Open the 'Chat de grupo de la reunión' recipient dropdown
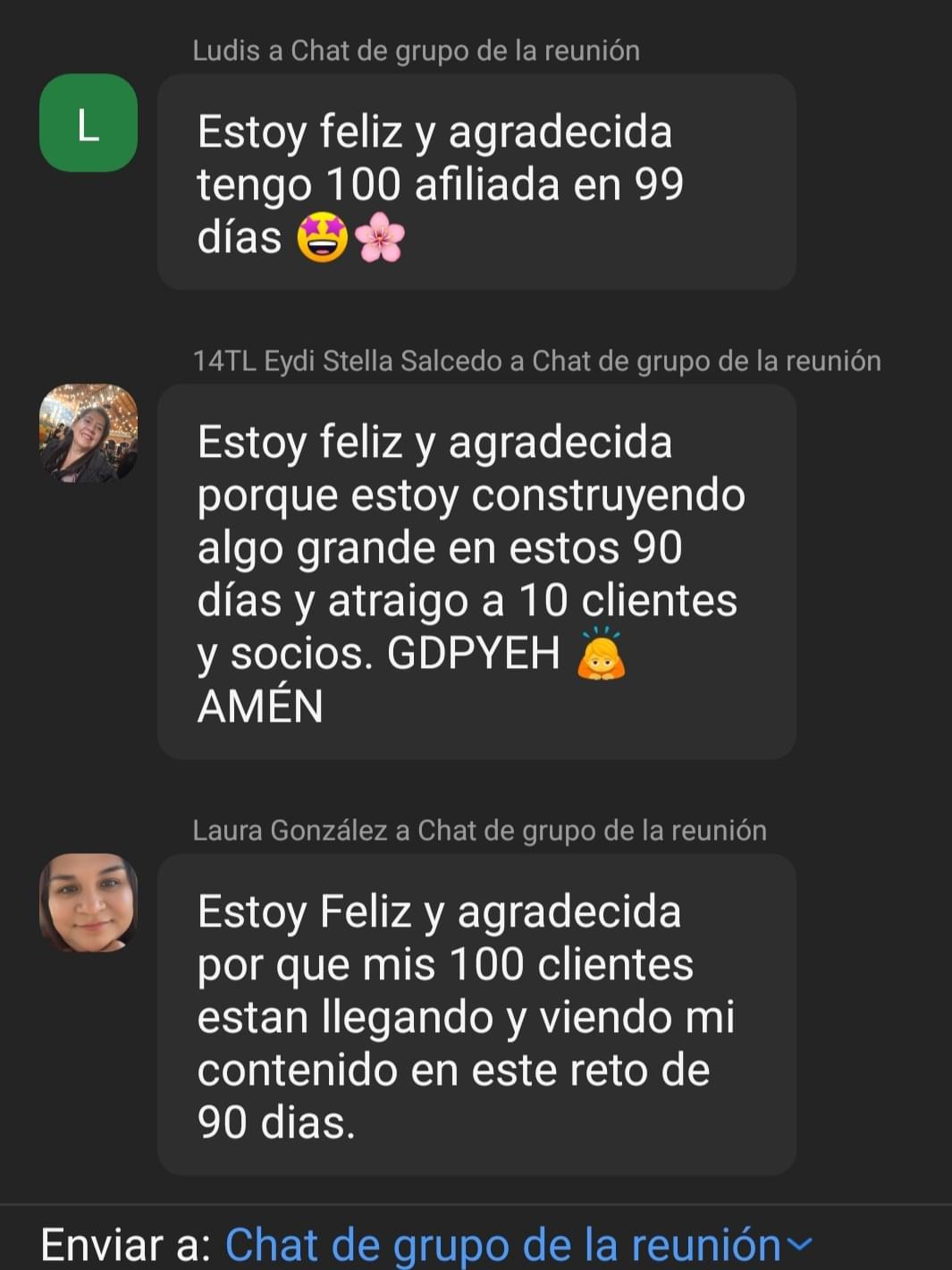The image size is (952, 1270). [518, 1245]
